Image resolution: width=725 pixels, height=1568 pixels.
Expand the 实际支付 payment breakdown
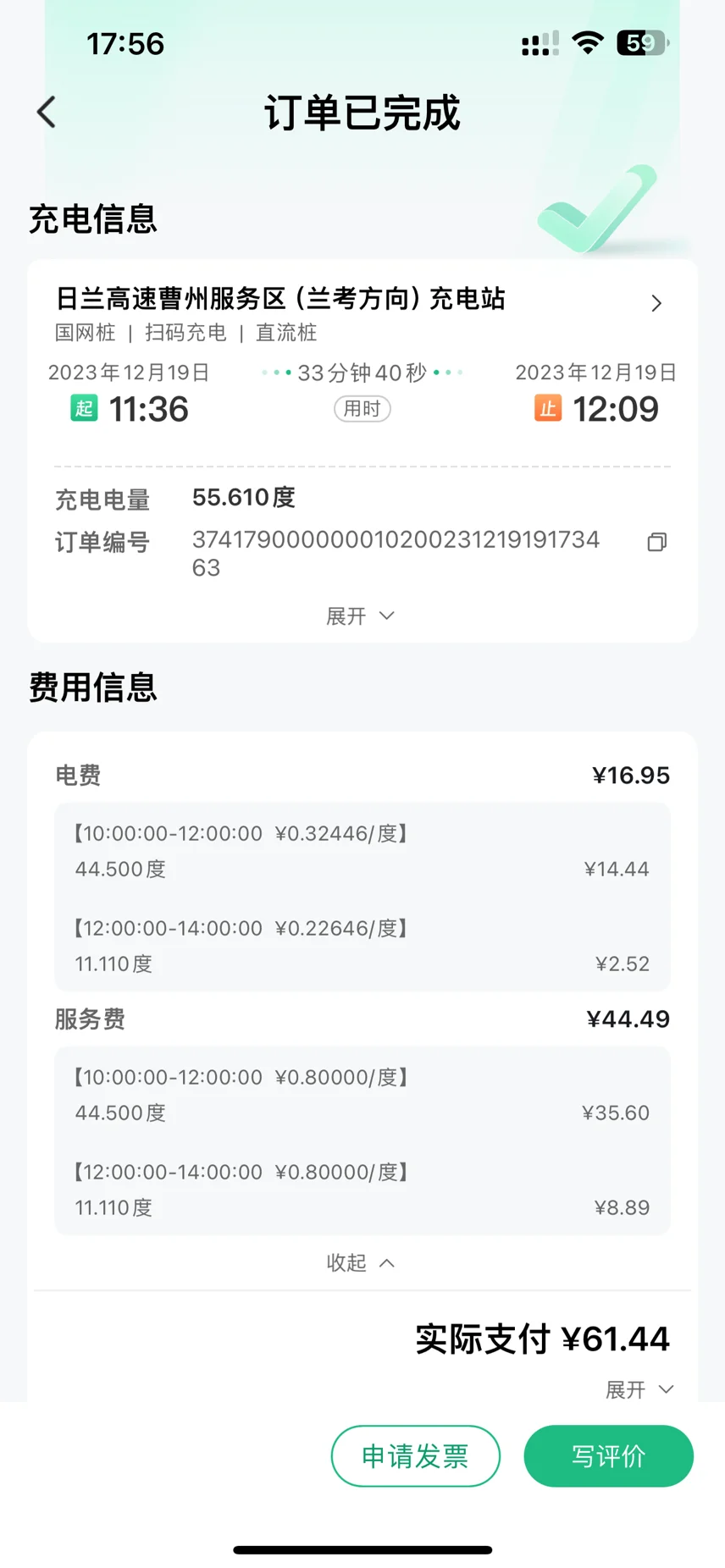pyautogui.click(x=639, y=1389)
